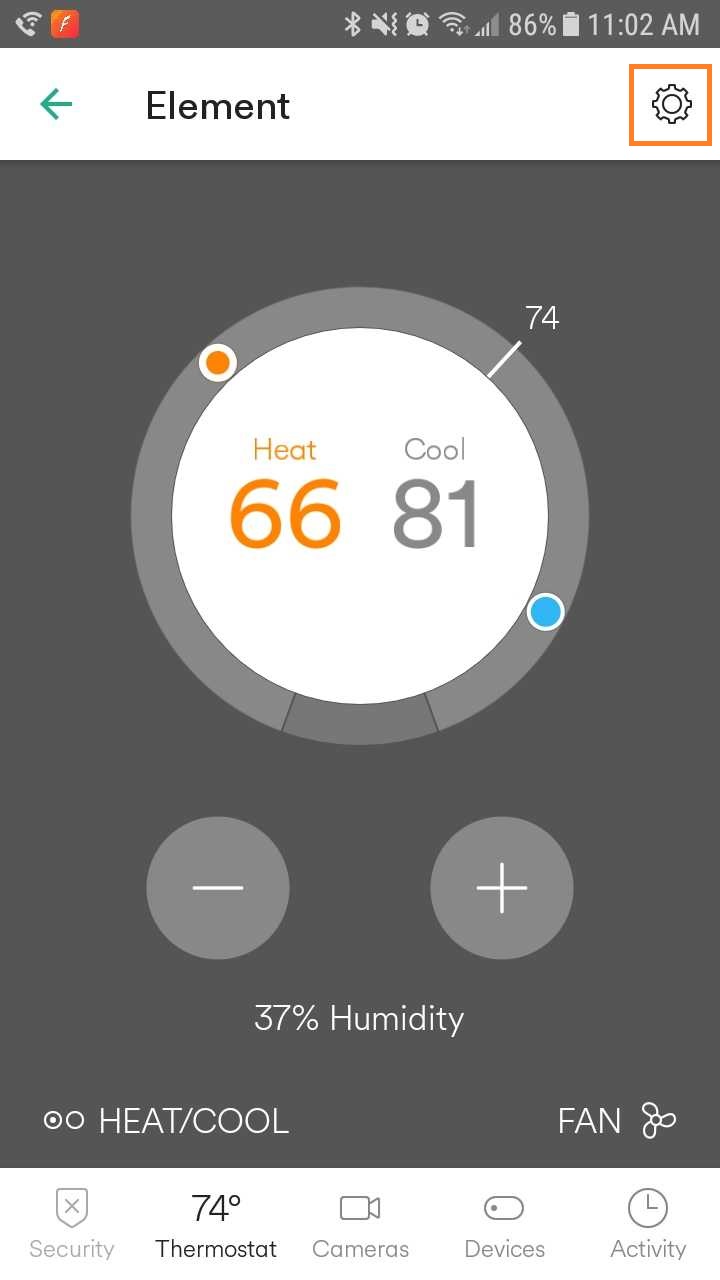Open the Activity clock icon

[x=648, y=1207]
